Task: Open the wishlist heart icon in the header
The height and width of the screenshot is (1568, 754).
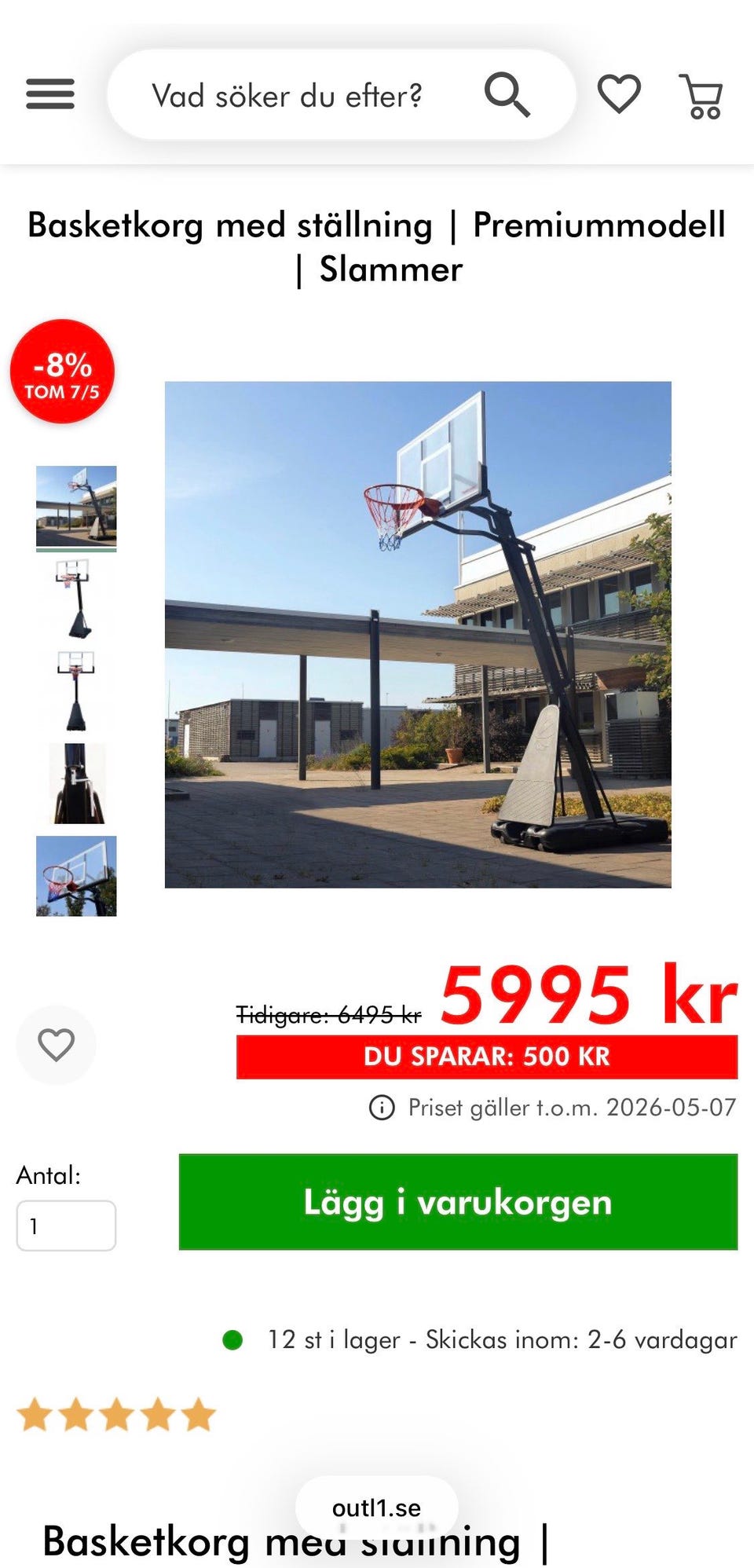Action: click(620, 94)
